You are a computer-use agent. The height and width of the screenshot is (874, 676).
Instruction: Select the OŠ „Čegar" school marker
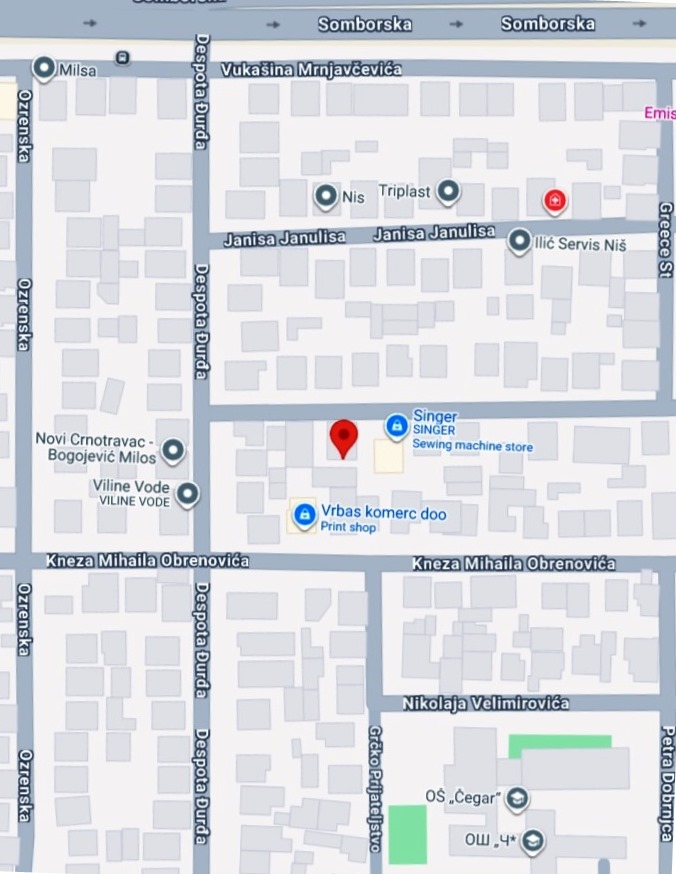pos(517,798)
